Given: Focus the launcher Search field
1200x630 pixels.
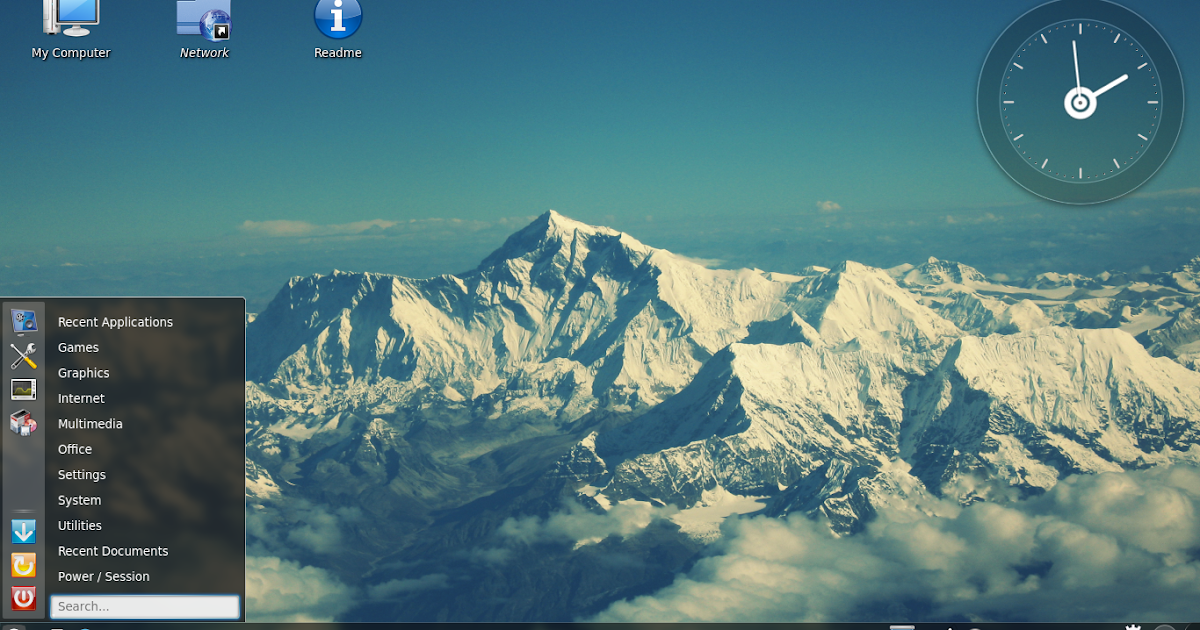Looking at the screenshot, I should point(145,606).
